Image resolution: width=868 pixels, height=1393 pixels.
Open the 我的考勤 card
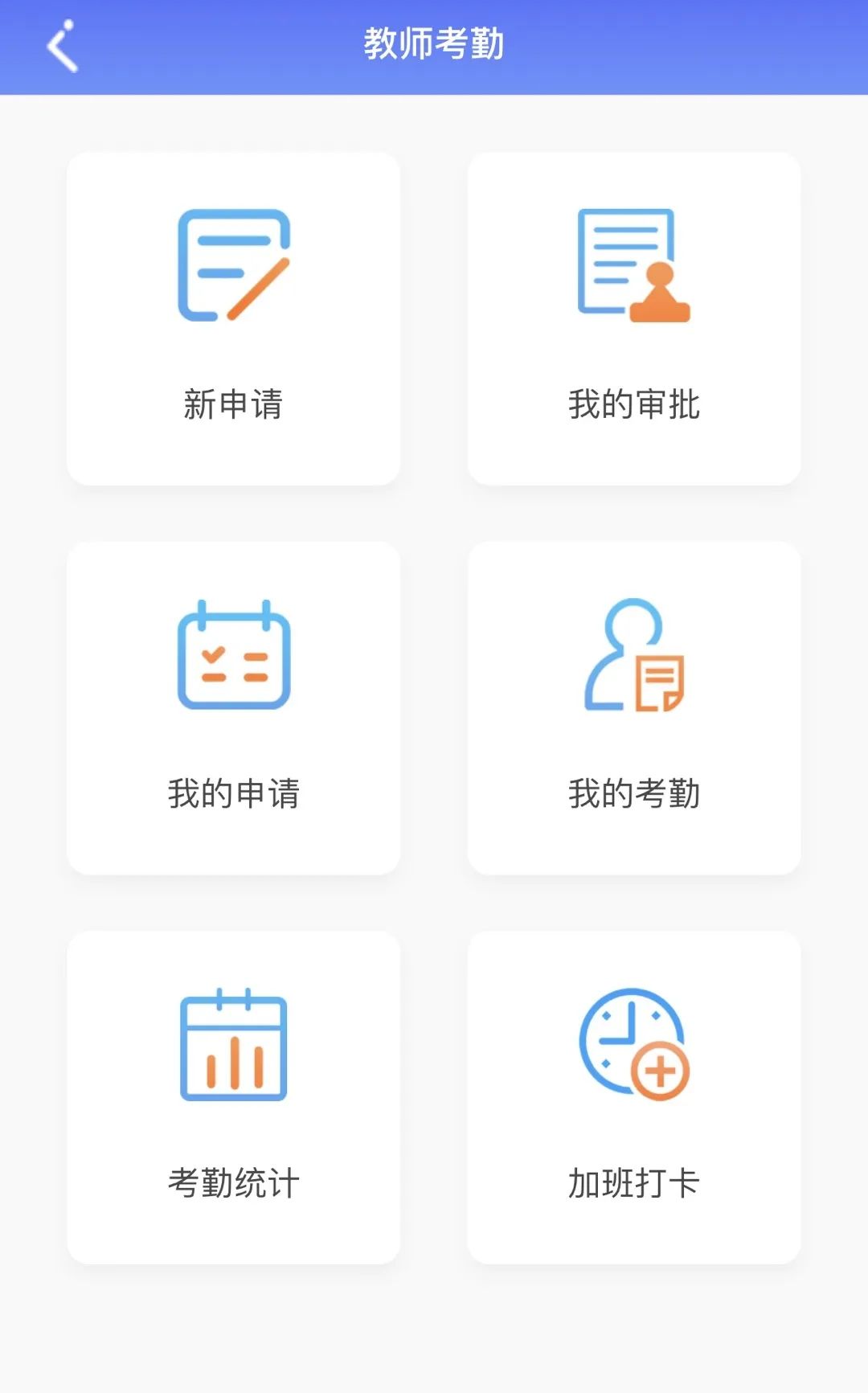[x=635, y=707]
